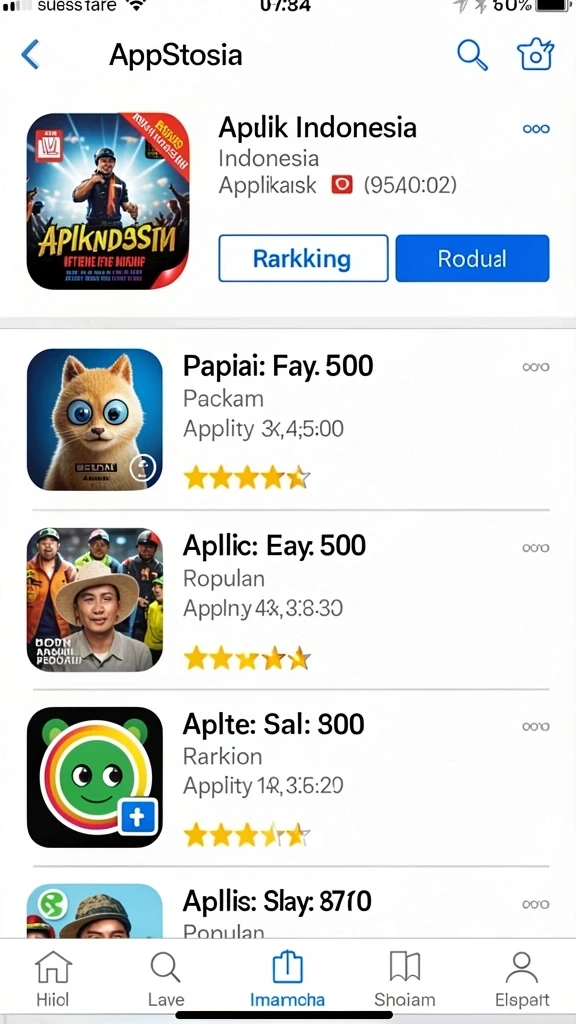Tap the Rarkking button
This screenshot has height=1024, width=576.
point(303,259)
